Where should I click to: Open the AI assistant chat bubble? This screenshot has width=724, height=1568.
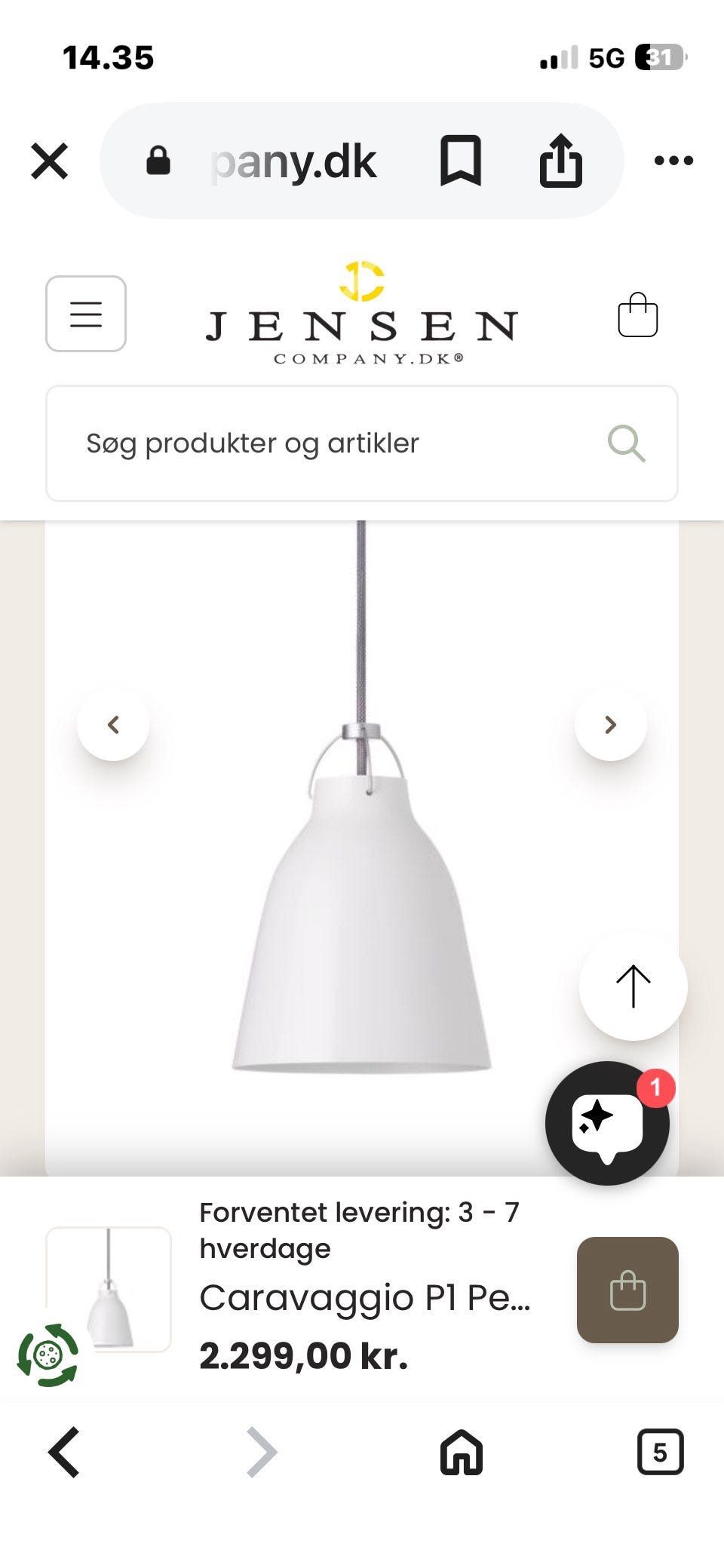click(x=607, y=1122)
